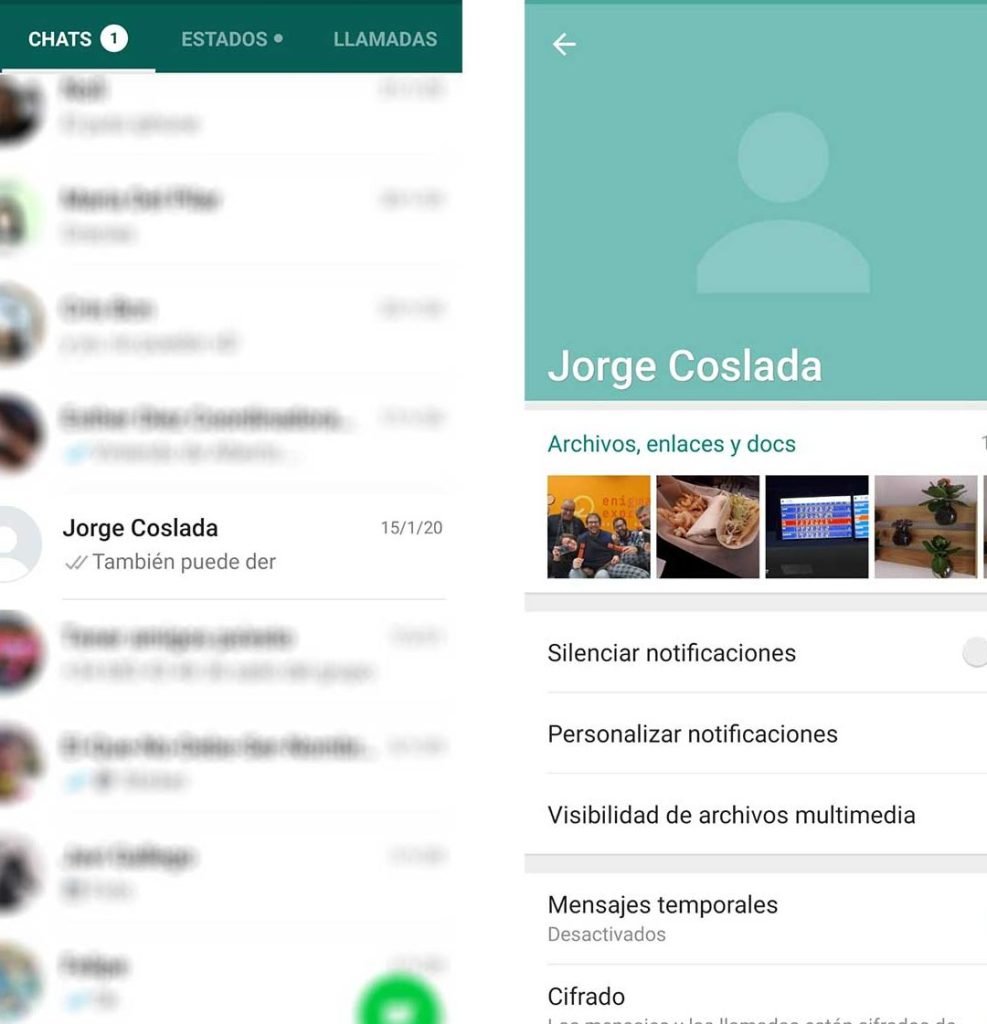
Task: Select the Chats tab
Action: click(77, 40)
